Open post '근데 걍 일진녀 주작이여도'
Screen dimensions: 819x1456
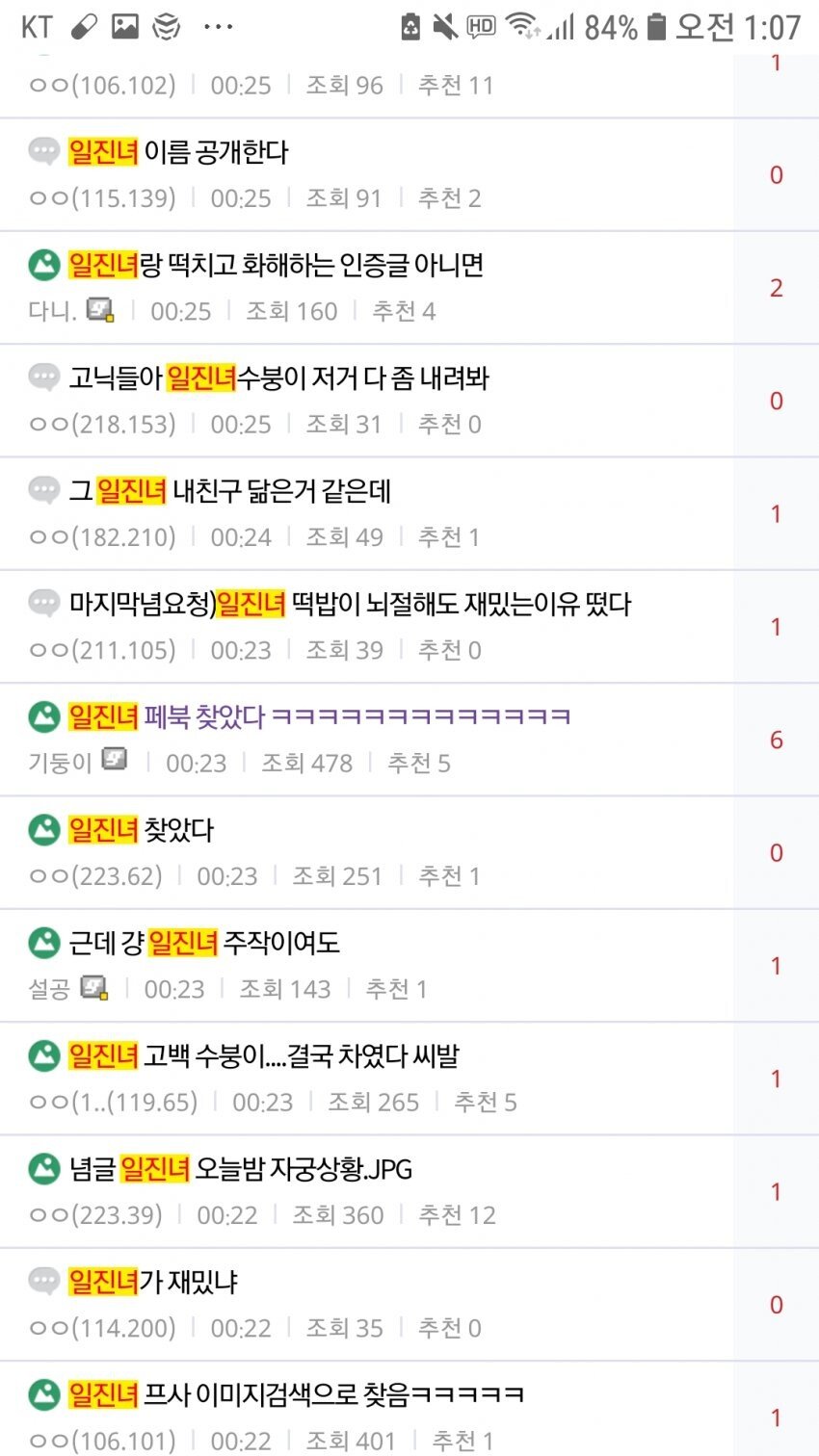[204, 943]
